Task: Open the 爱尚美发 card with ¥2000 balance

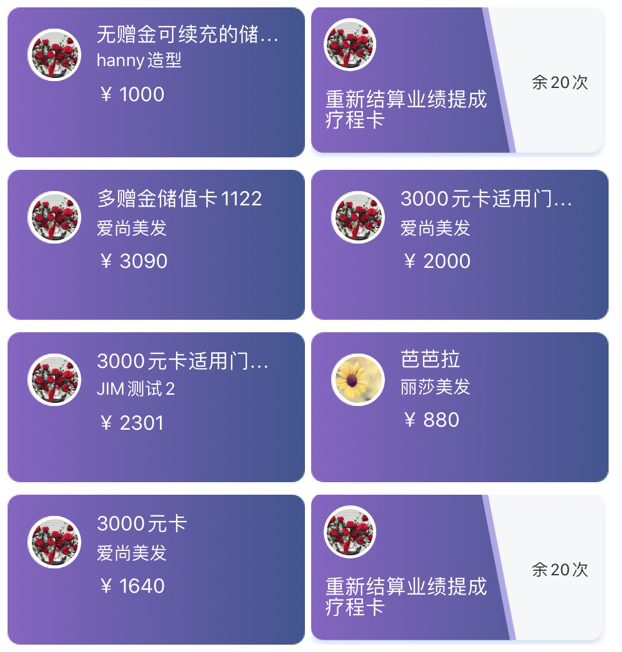Action: [460, 244]
